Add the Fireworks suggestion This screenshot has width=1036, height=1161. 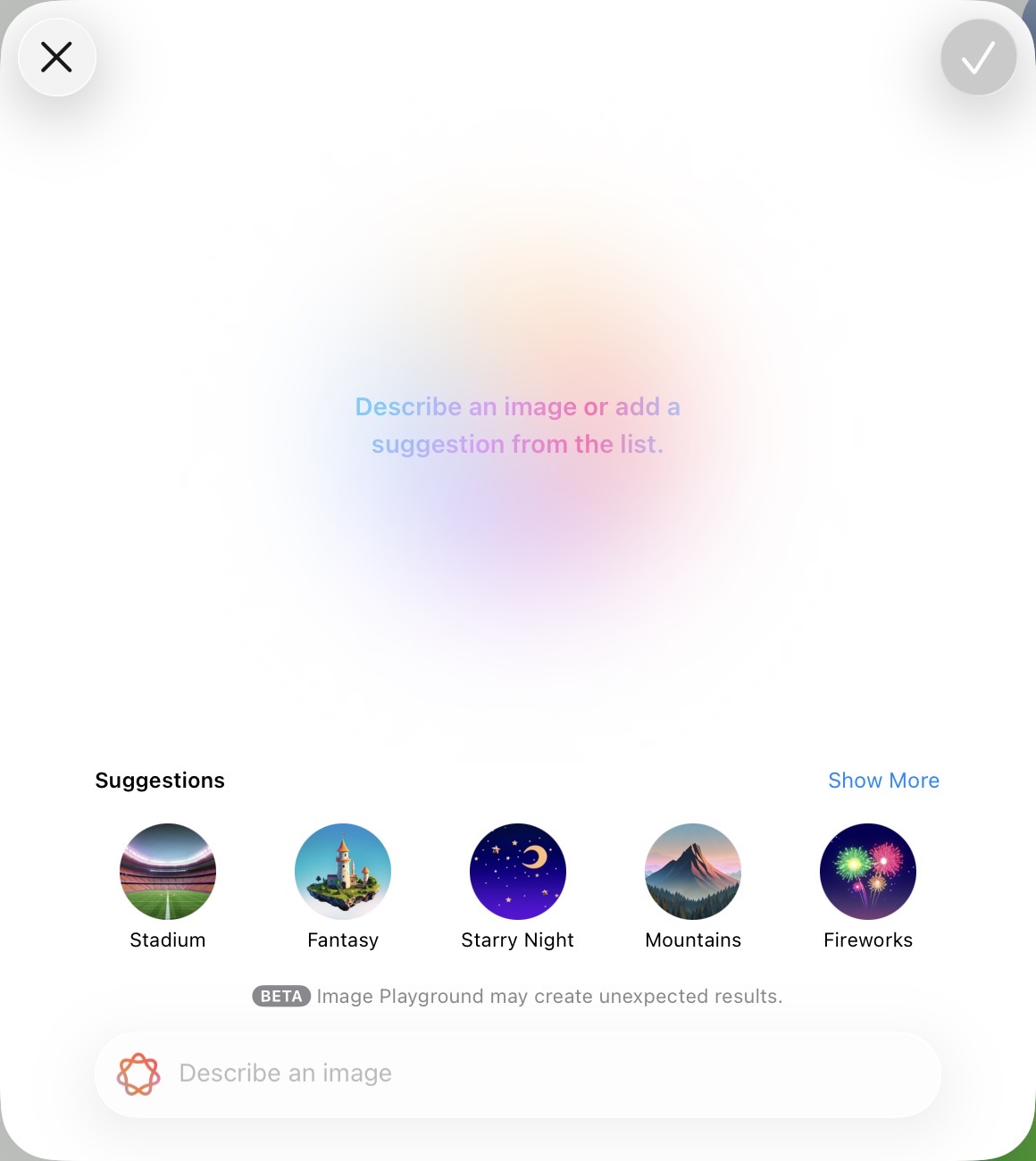[868, 872]
